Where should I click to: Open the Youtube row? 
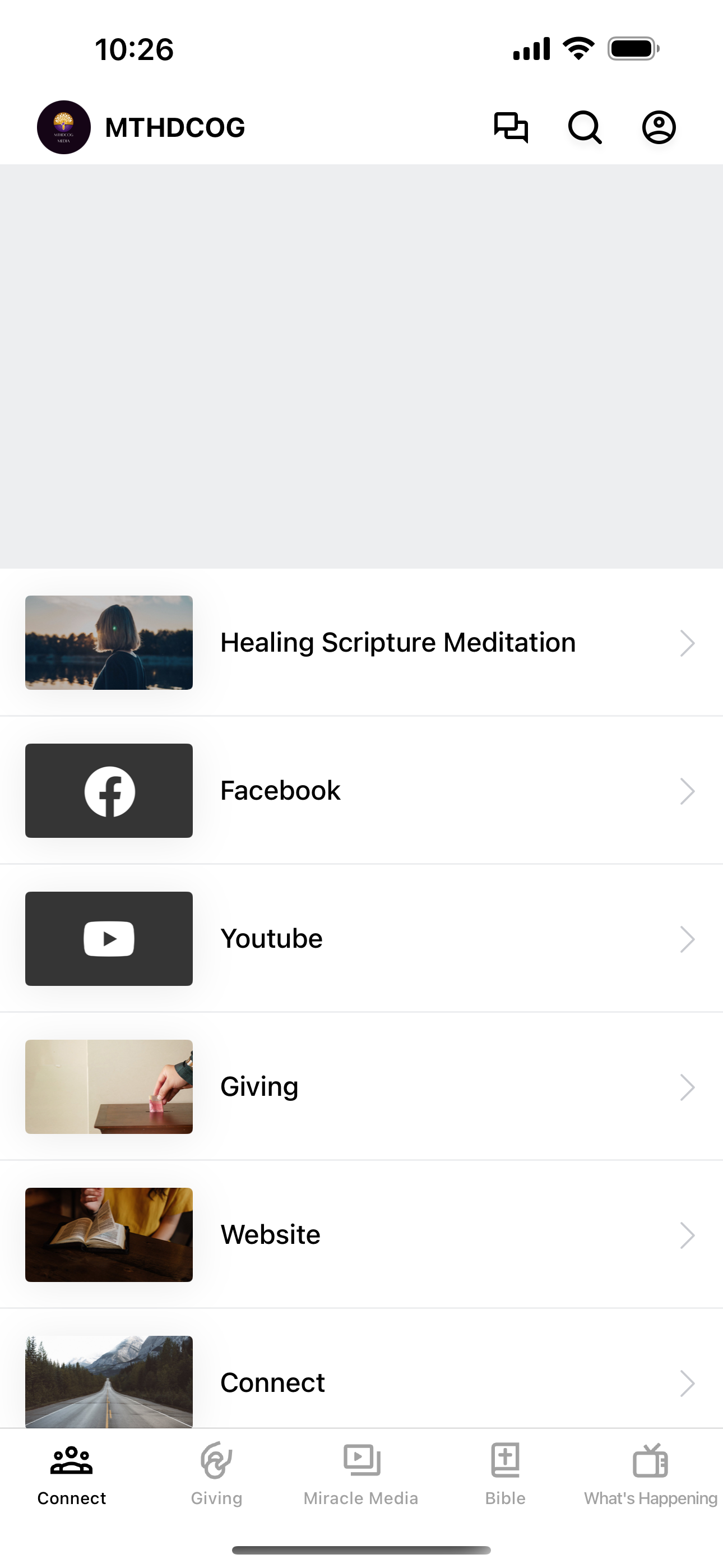pos(361,939)
